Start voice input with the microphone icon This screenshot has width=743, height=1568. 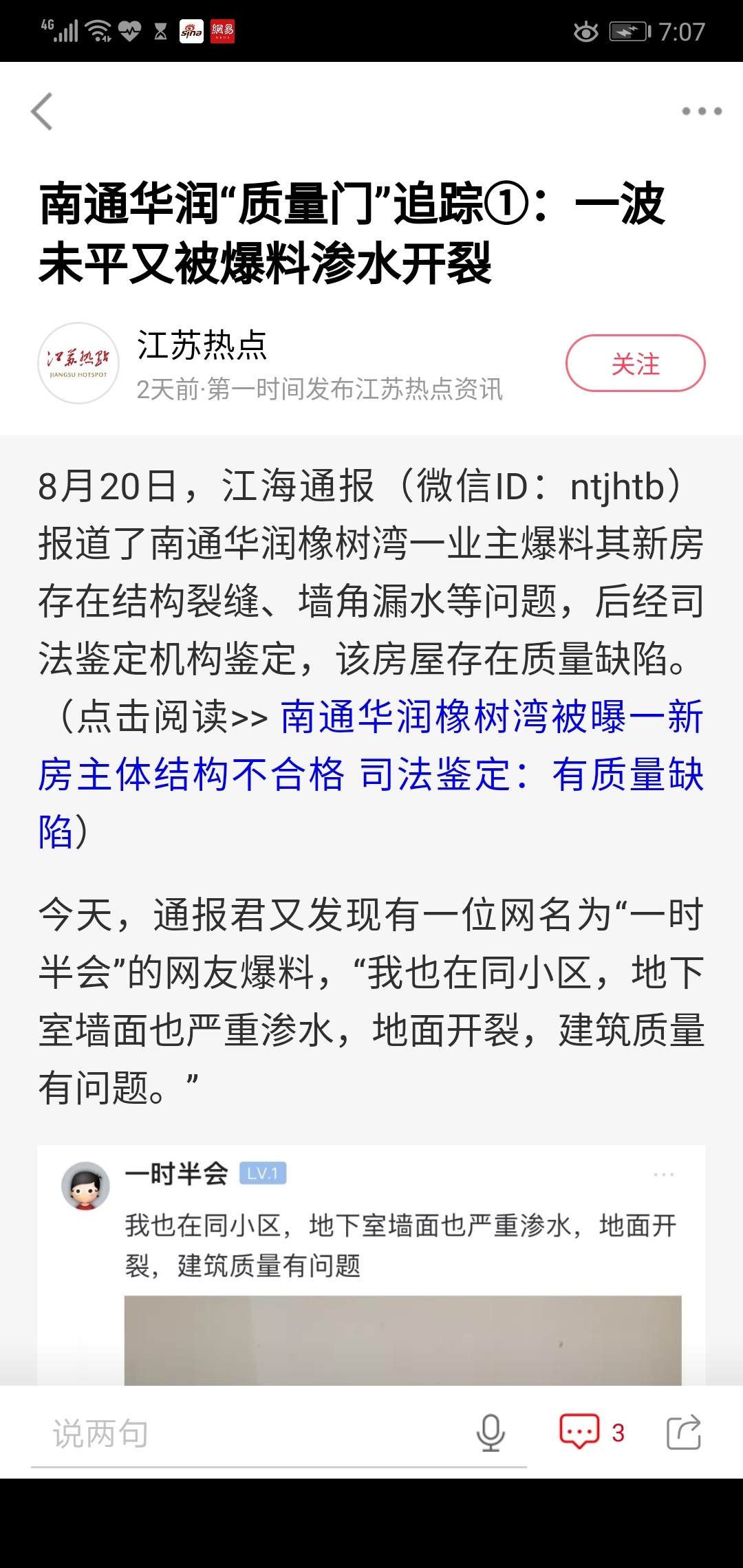pos(491,1433)
